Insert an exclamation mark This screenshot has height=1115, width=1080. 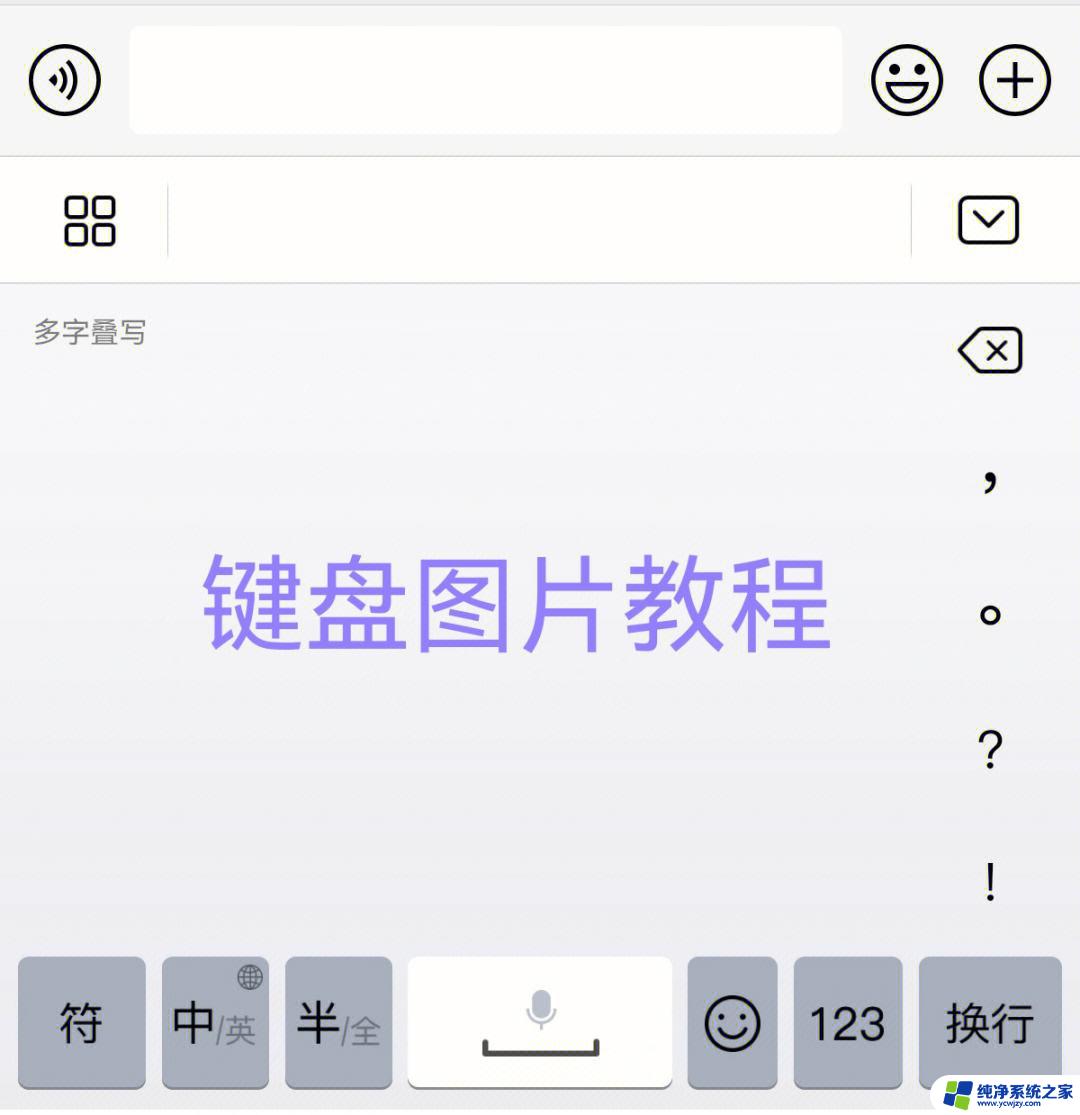[x=990, y=882]
